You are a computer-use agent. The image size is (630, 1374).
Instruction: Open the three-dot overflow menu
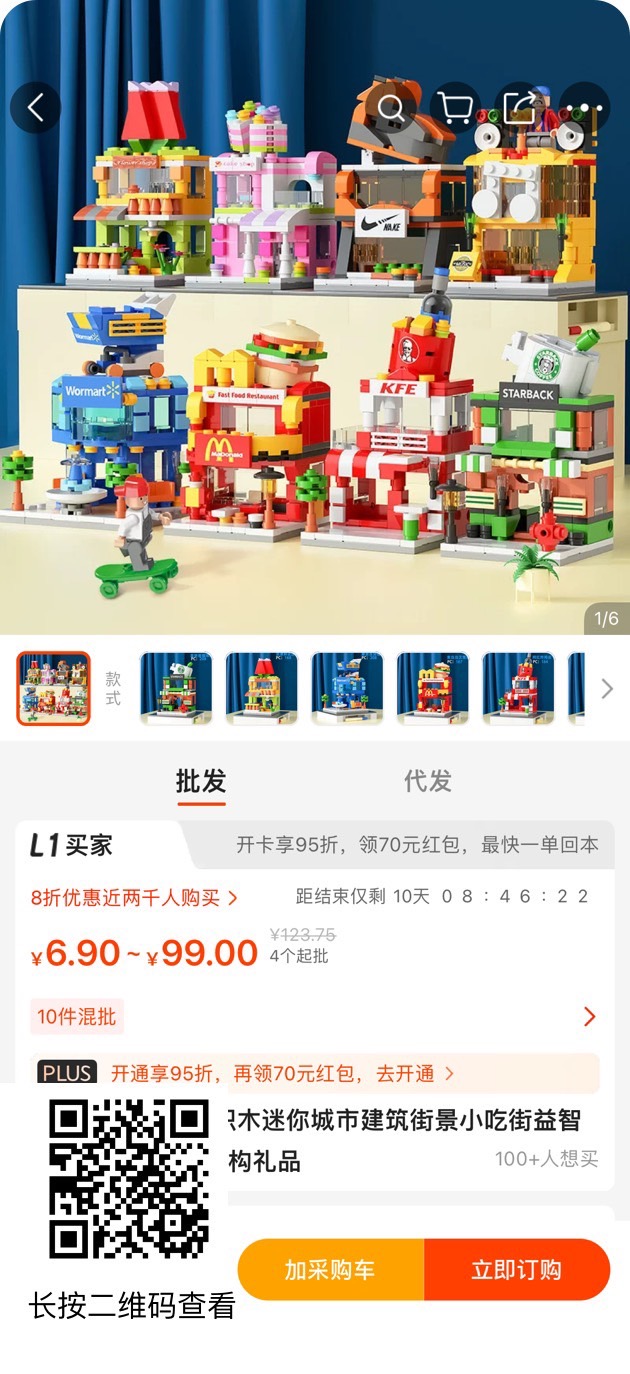click(584, 107)
